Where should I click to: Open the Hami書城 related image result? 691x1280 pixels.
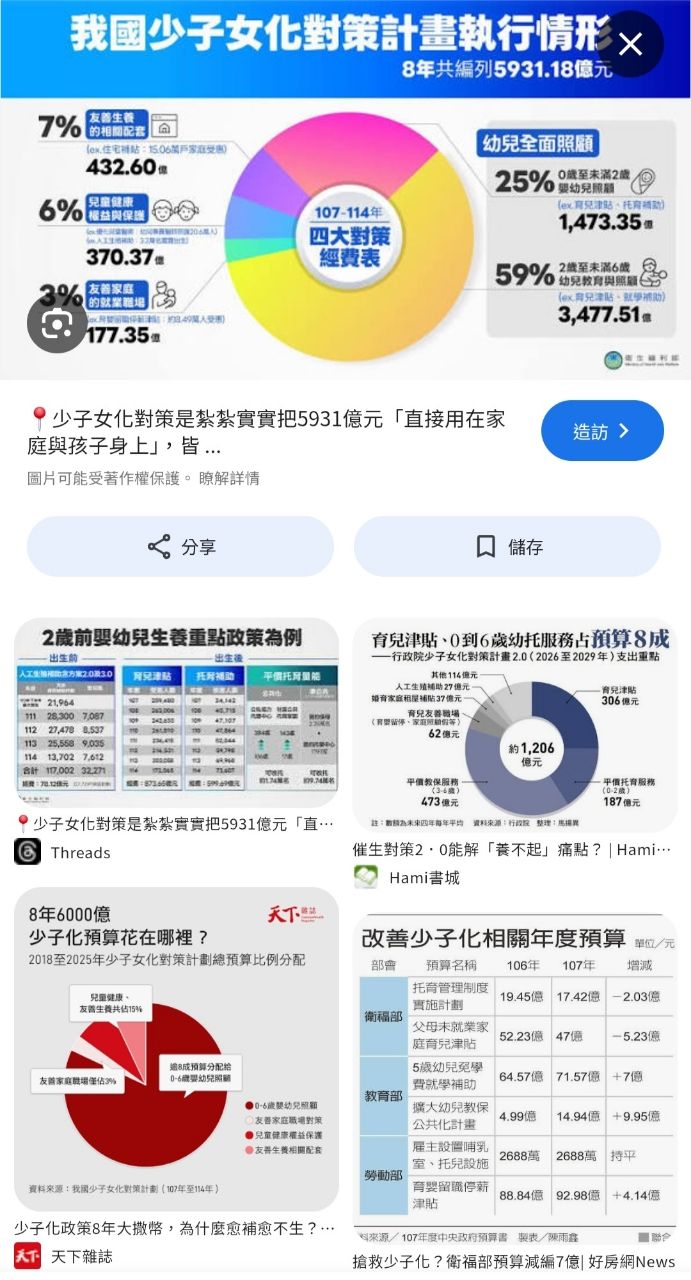tap(514, 725)
